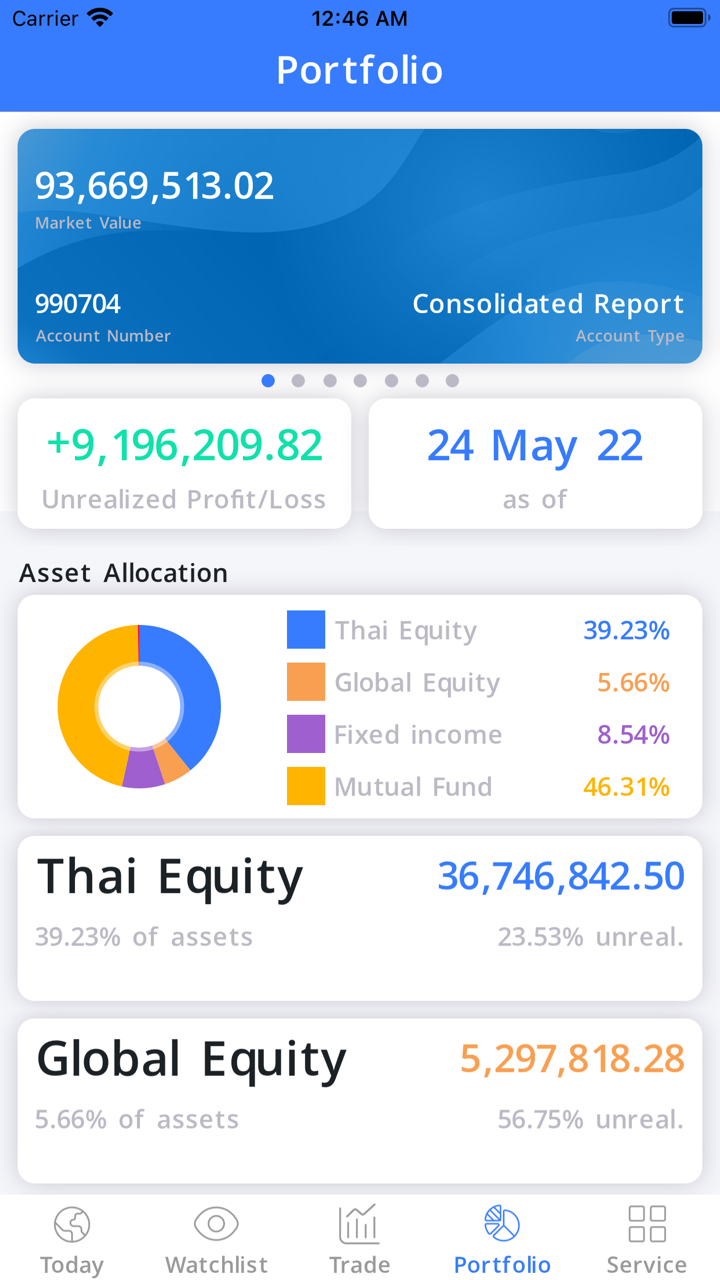Jump to the second account page dot

(x=298, y=381)
